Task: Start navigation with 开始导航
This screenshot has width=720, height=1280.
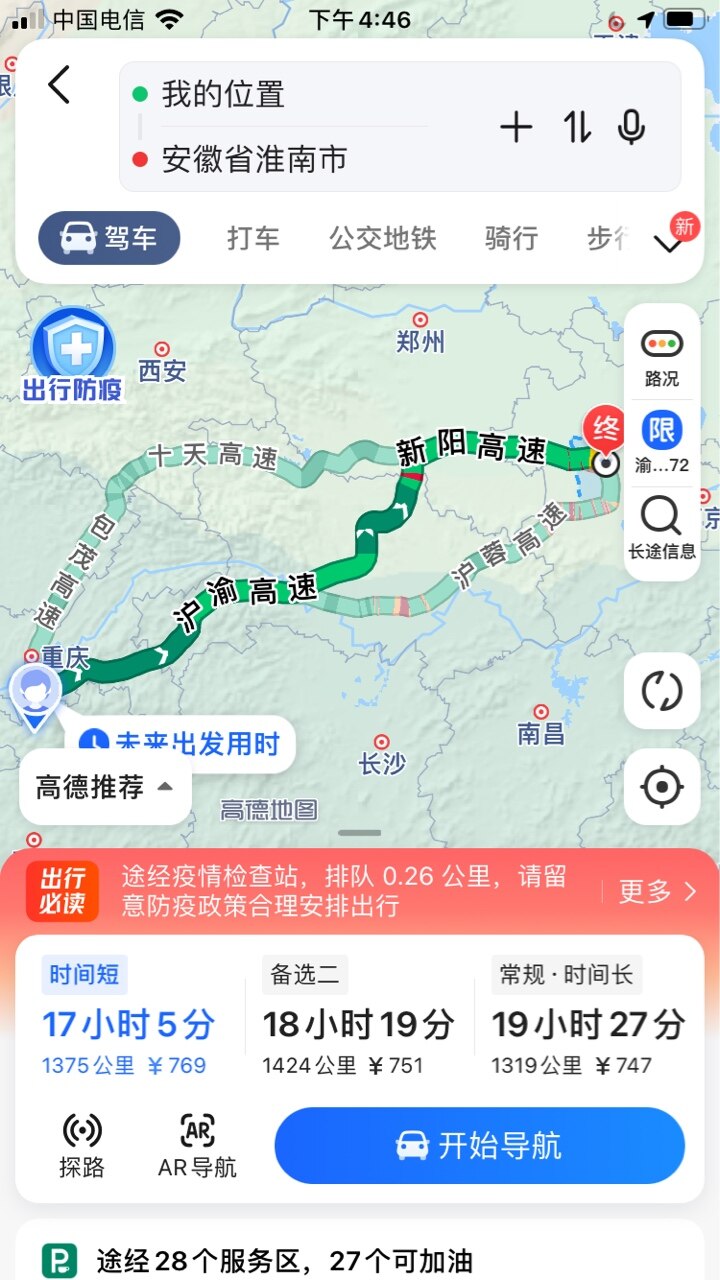Action: pyautogui.click(x=480, y=1145)
